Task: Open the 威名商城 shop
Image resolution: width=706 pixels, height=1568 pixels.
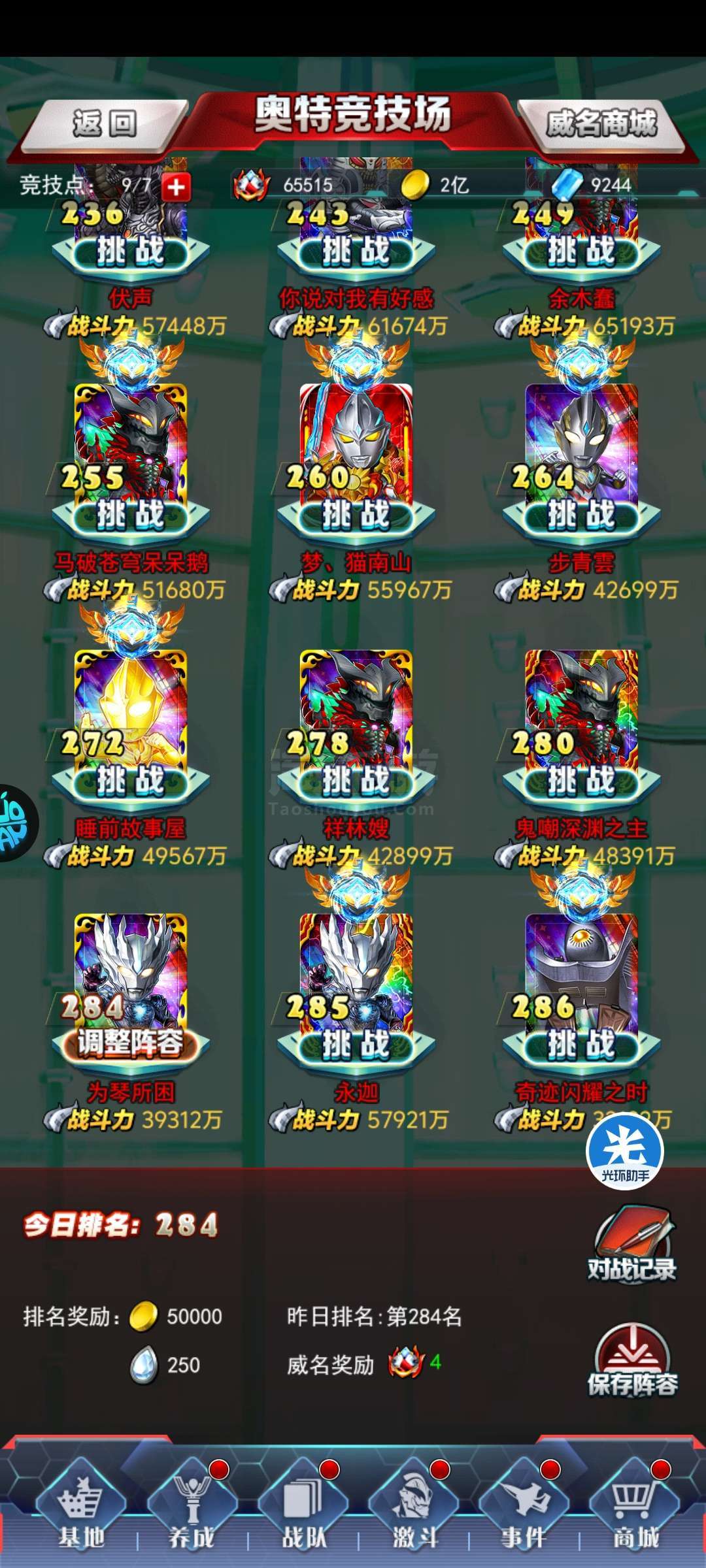Action: [x=600, y=124]
